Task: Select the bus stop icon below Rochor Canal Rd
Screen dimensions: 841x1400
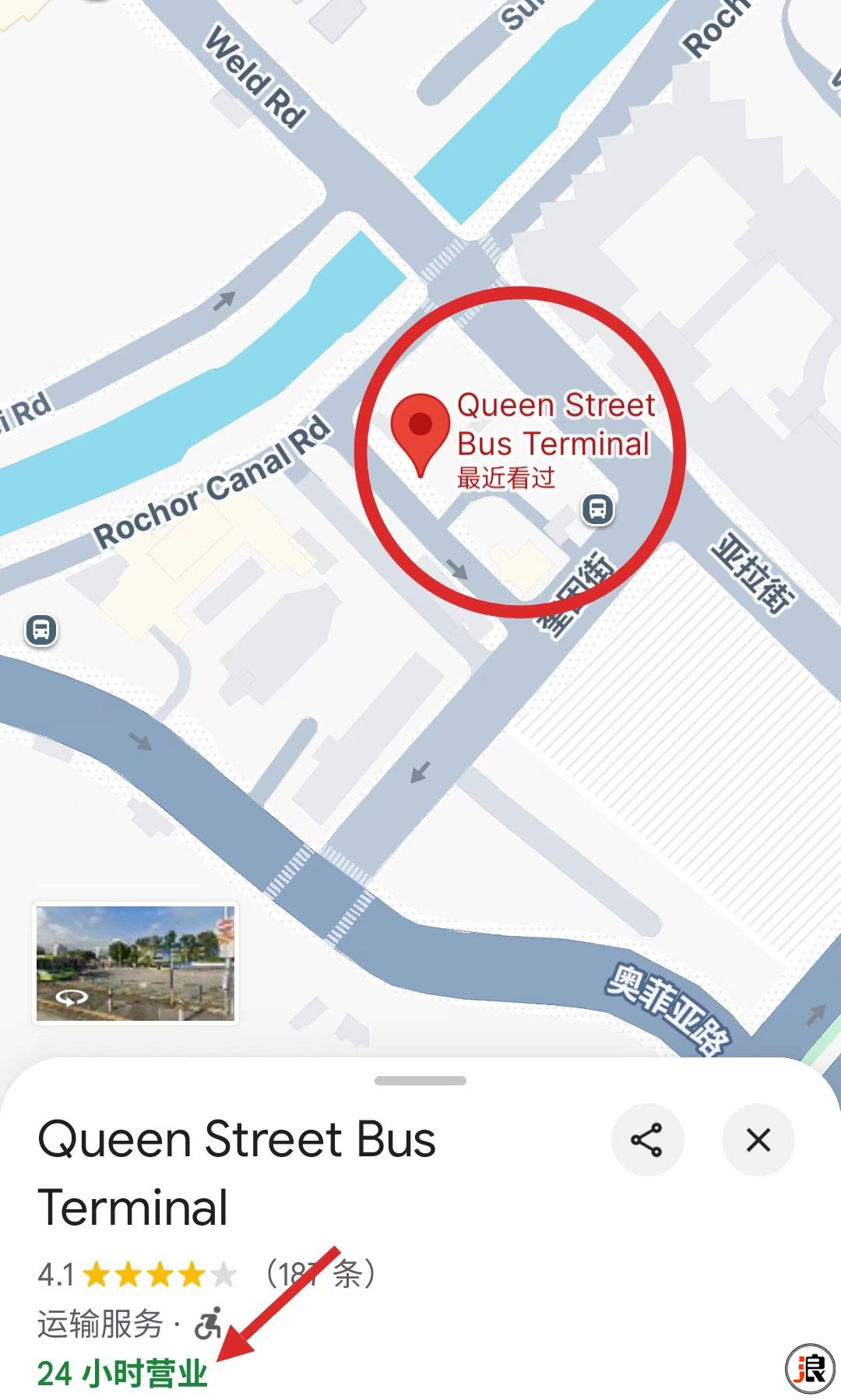Action: (x=41, y=629)
